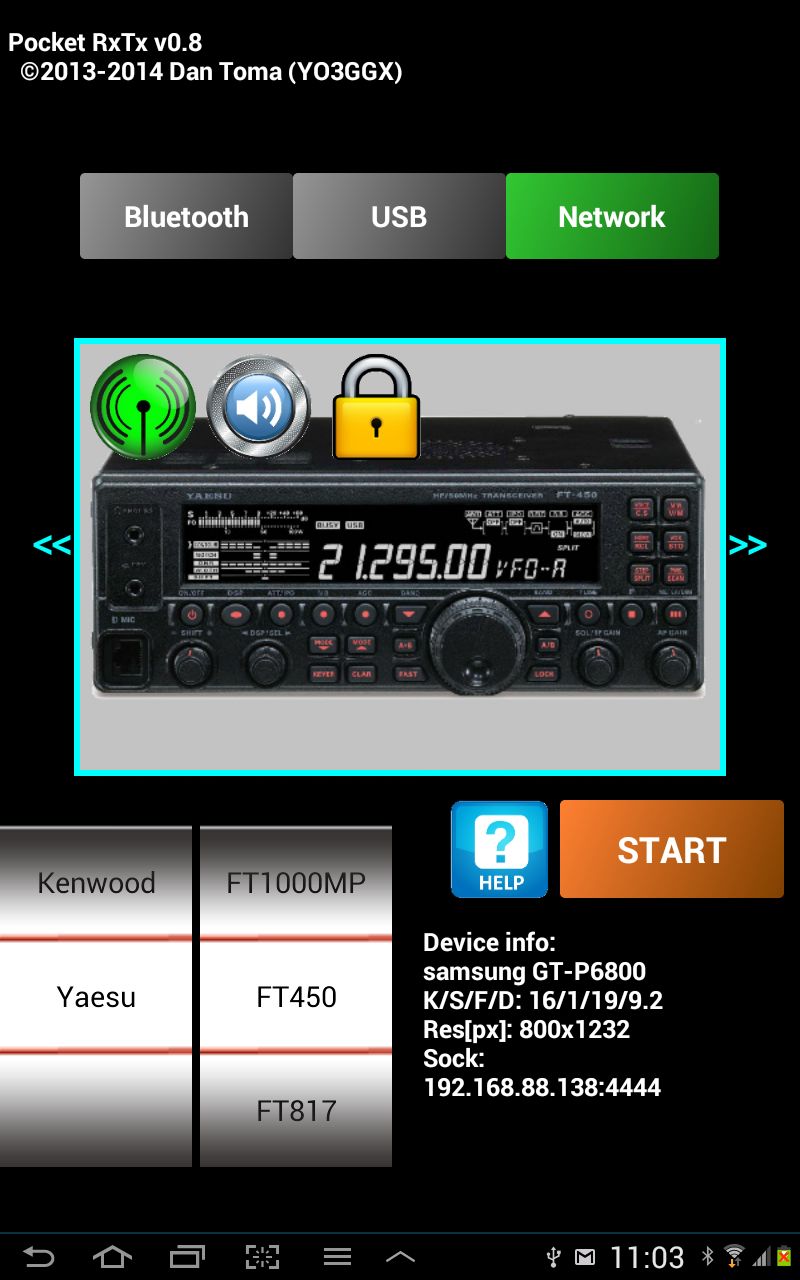Pick Kenwood in the brand wheel
The image size is (800, 1280).
click(x=96, y=883)
